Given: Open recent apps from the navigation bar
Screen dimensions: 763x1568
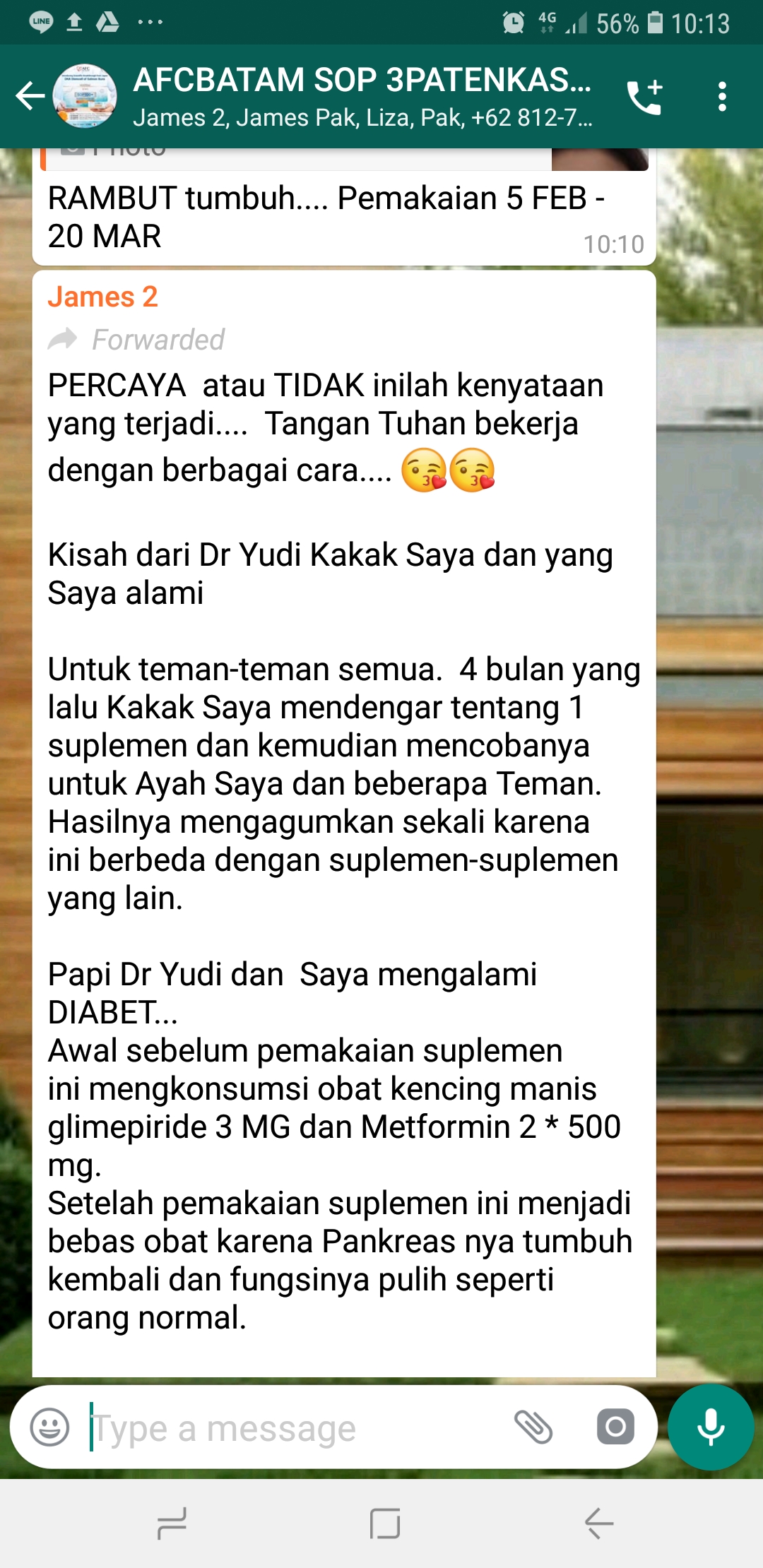Looking at the screenshot, I should 172,1523.
